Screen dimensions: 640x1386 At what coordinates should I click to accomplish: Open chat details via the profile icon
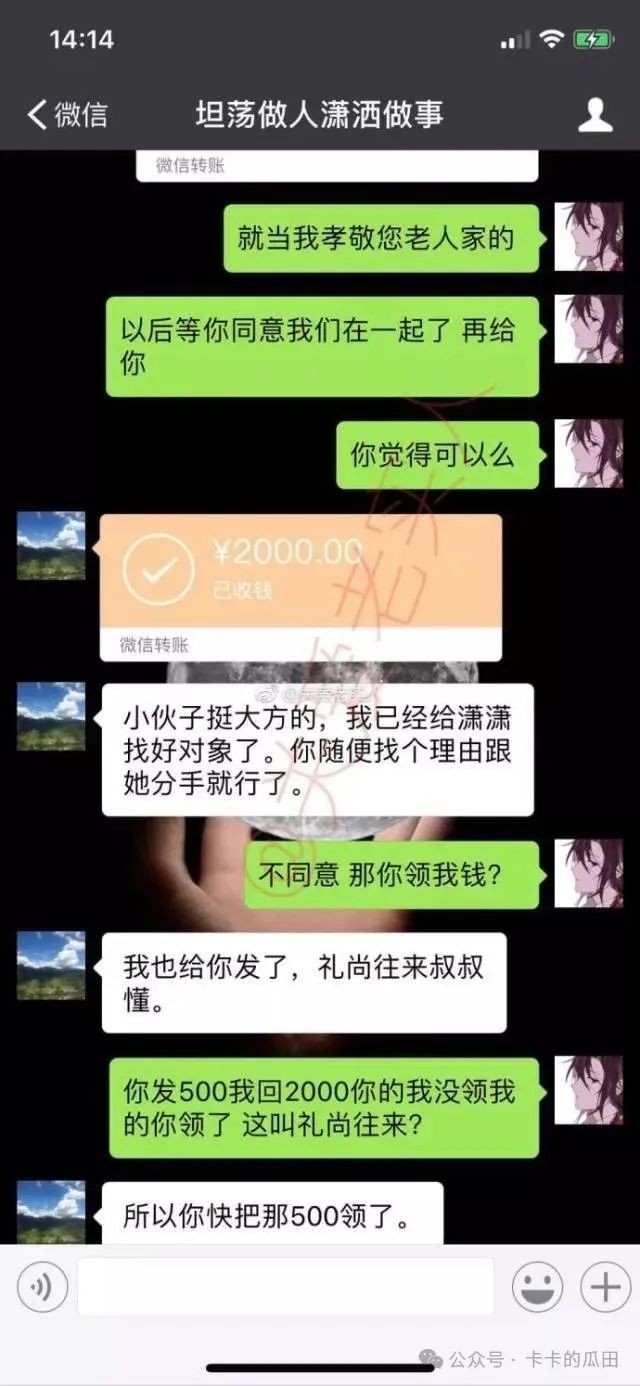click(595, 115)
